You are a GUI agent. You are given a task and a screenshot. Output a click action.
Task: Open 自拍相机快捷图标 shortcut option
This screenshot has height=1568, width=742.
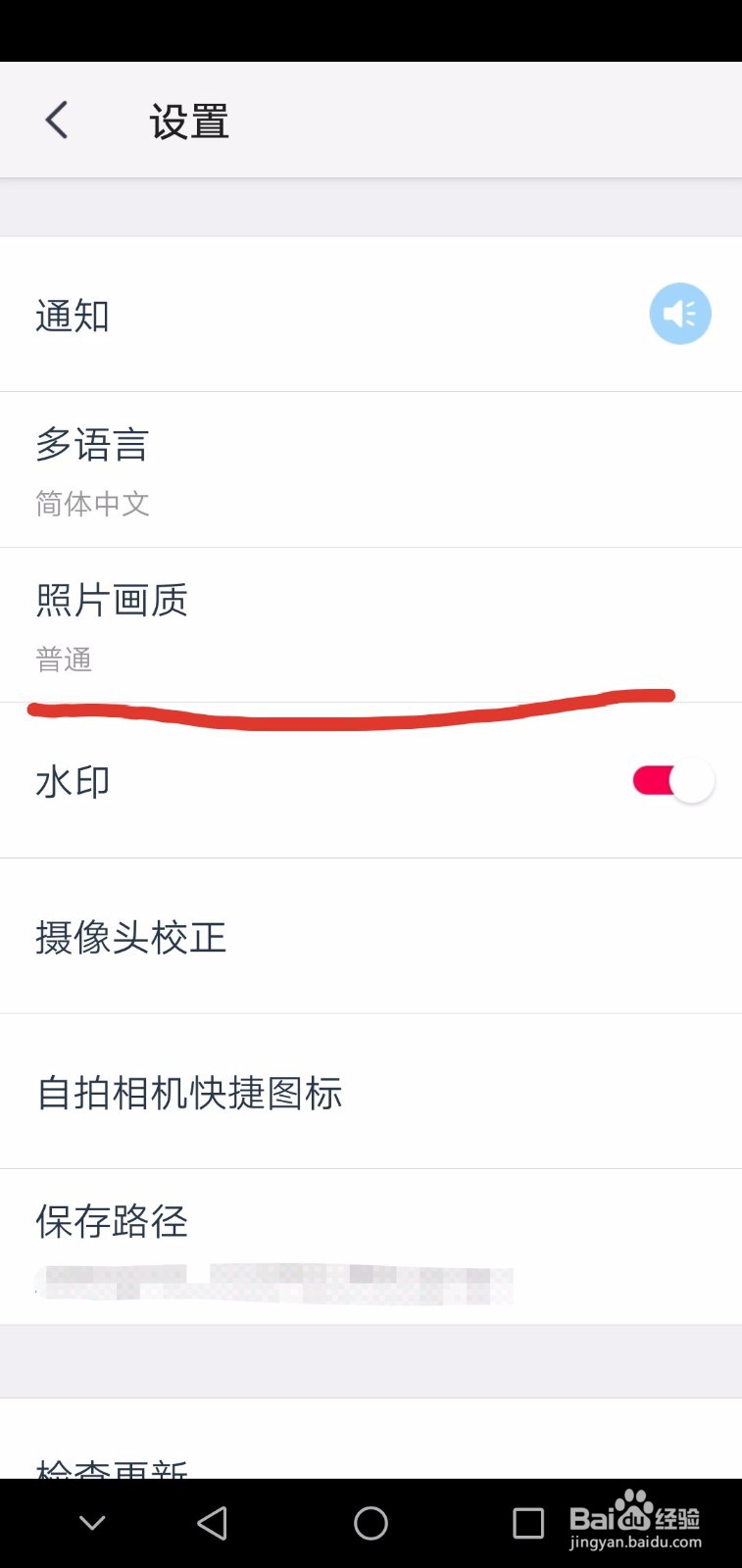(294, 1092)
